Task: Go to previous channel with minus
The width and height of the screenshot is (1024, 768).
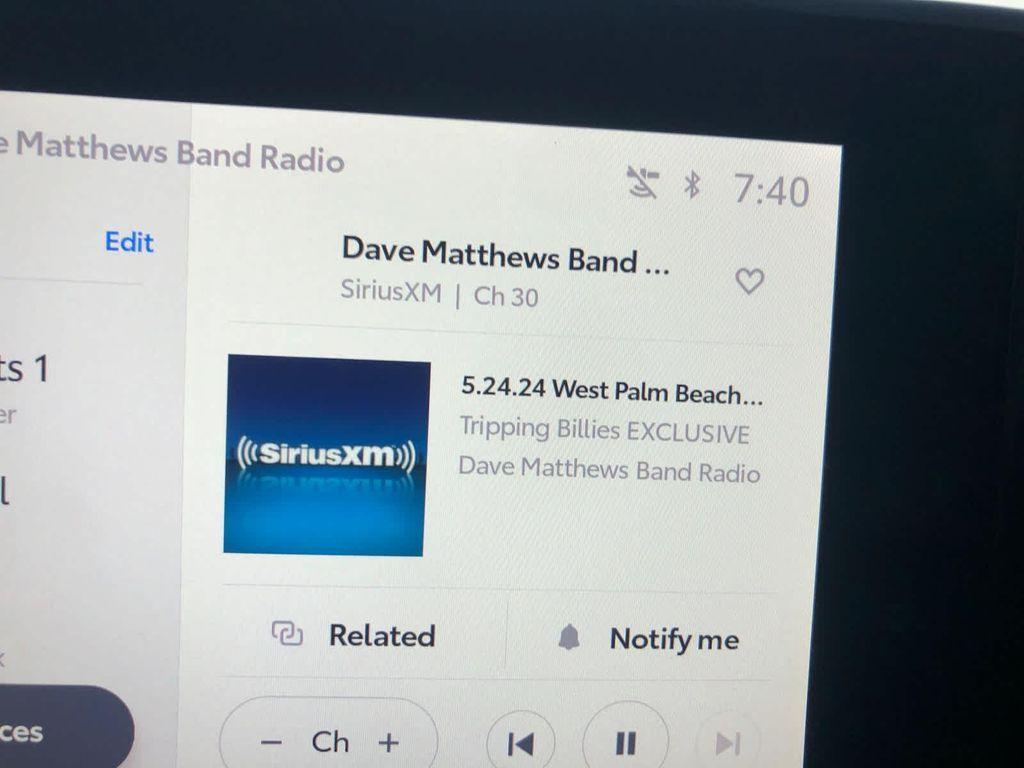Action: (271, 743)
